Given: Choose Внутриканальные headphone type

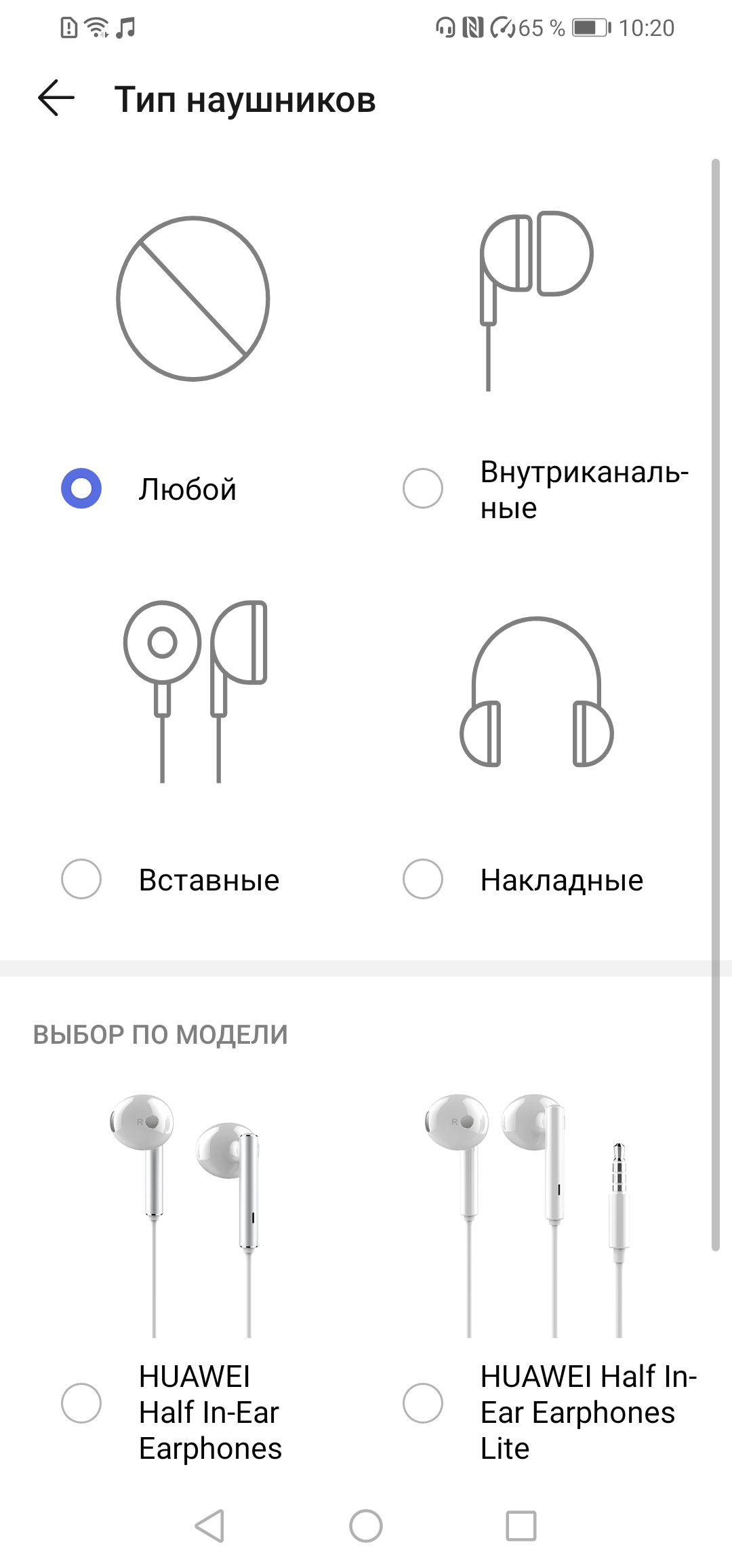Looking at the screenshot, I should tap(423, 488).
